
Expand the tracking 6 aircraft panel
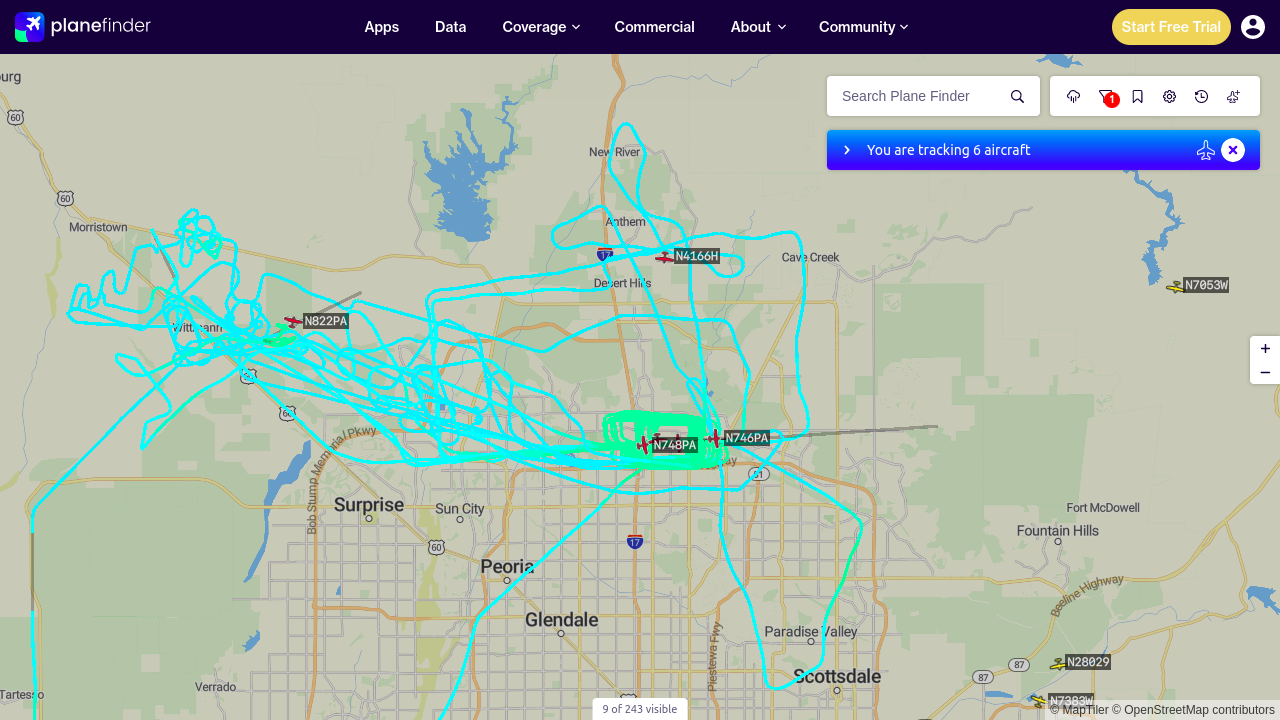pos(847,150)
